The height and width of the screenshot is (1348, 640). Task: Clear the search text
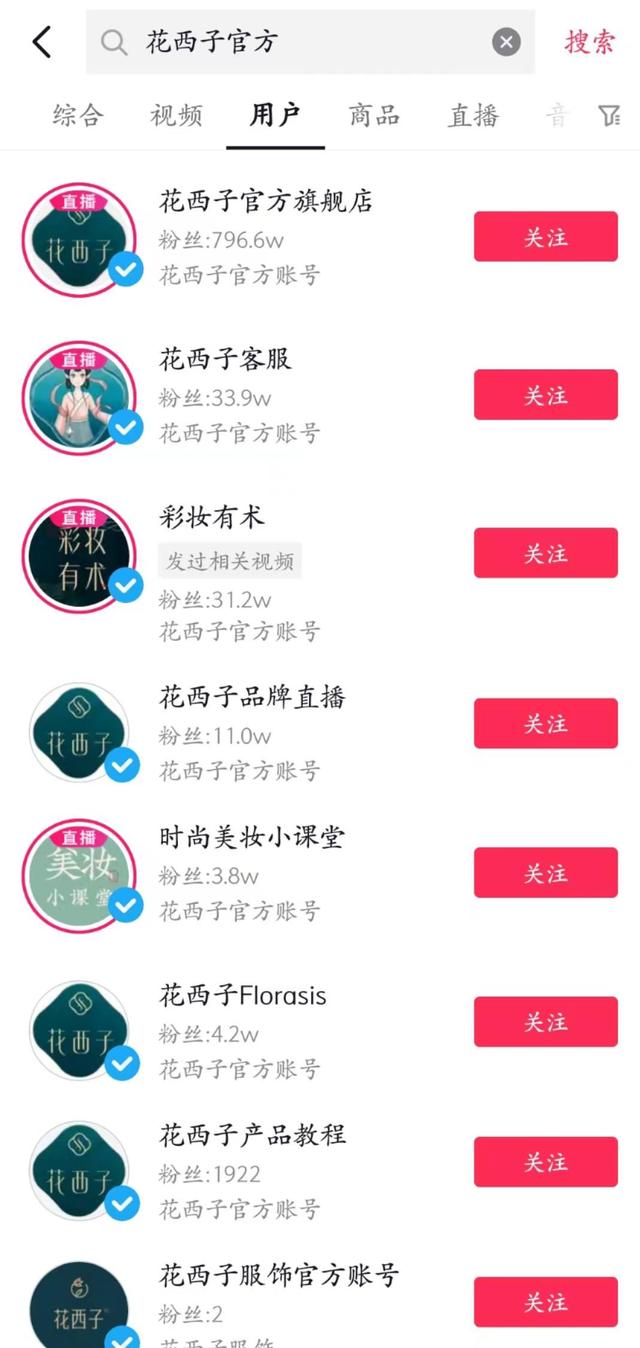coord(506,42)
